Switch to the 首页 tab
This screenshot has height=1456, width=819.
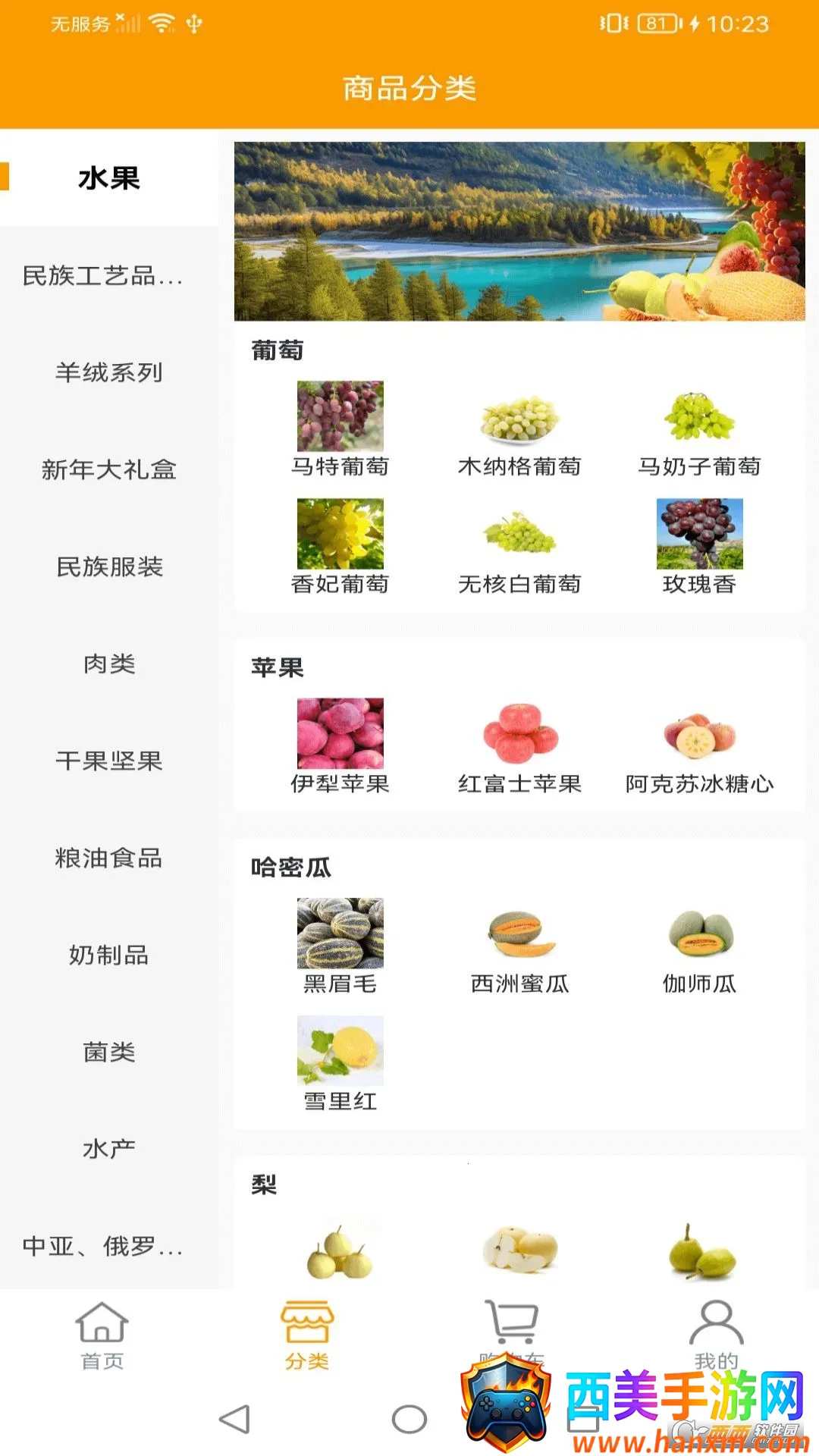point(102,1335)
